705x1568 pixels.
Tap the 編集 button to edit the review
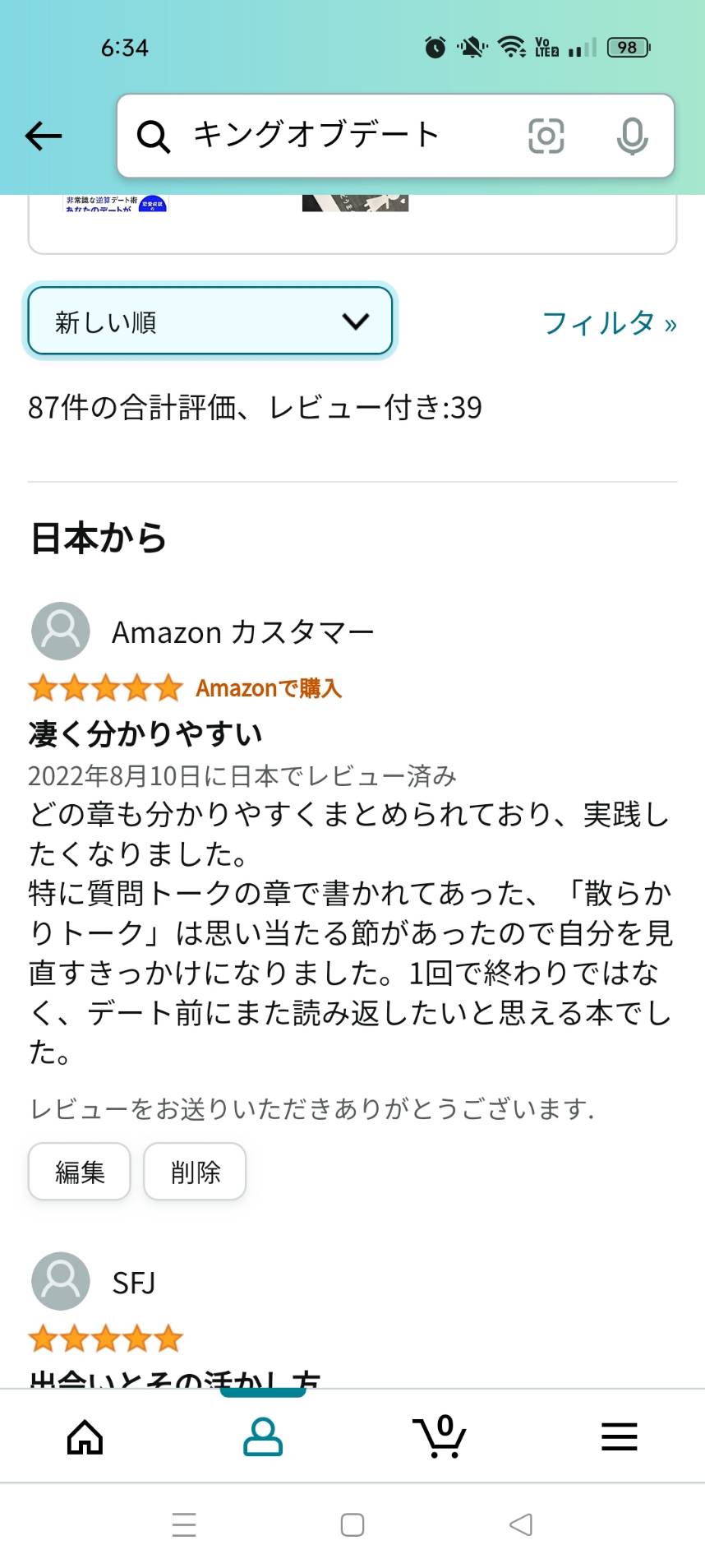(80, 1172)
